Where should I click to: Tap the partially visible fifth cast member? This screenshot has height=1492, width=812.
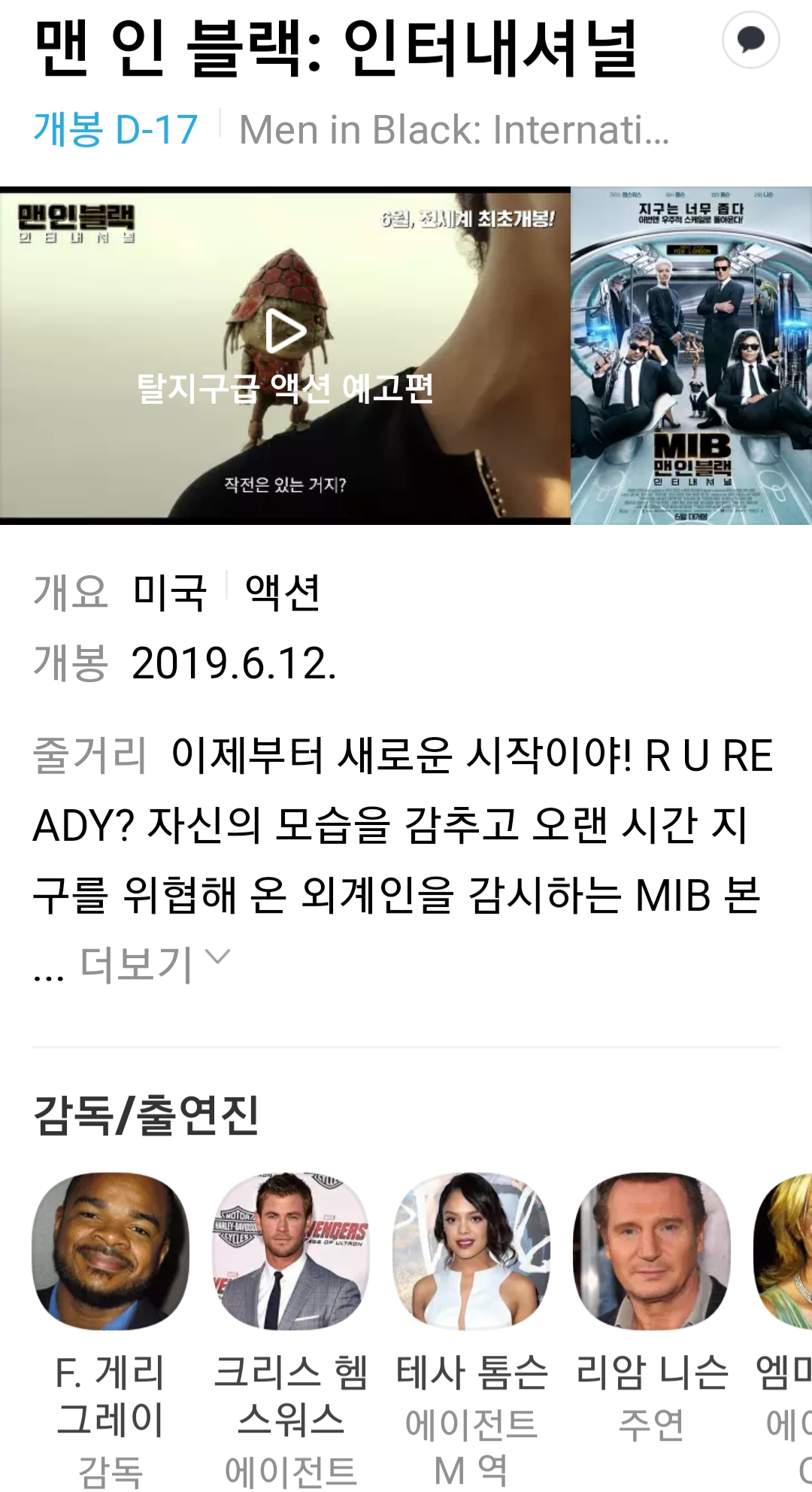[785, 1251]
